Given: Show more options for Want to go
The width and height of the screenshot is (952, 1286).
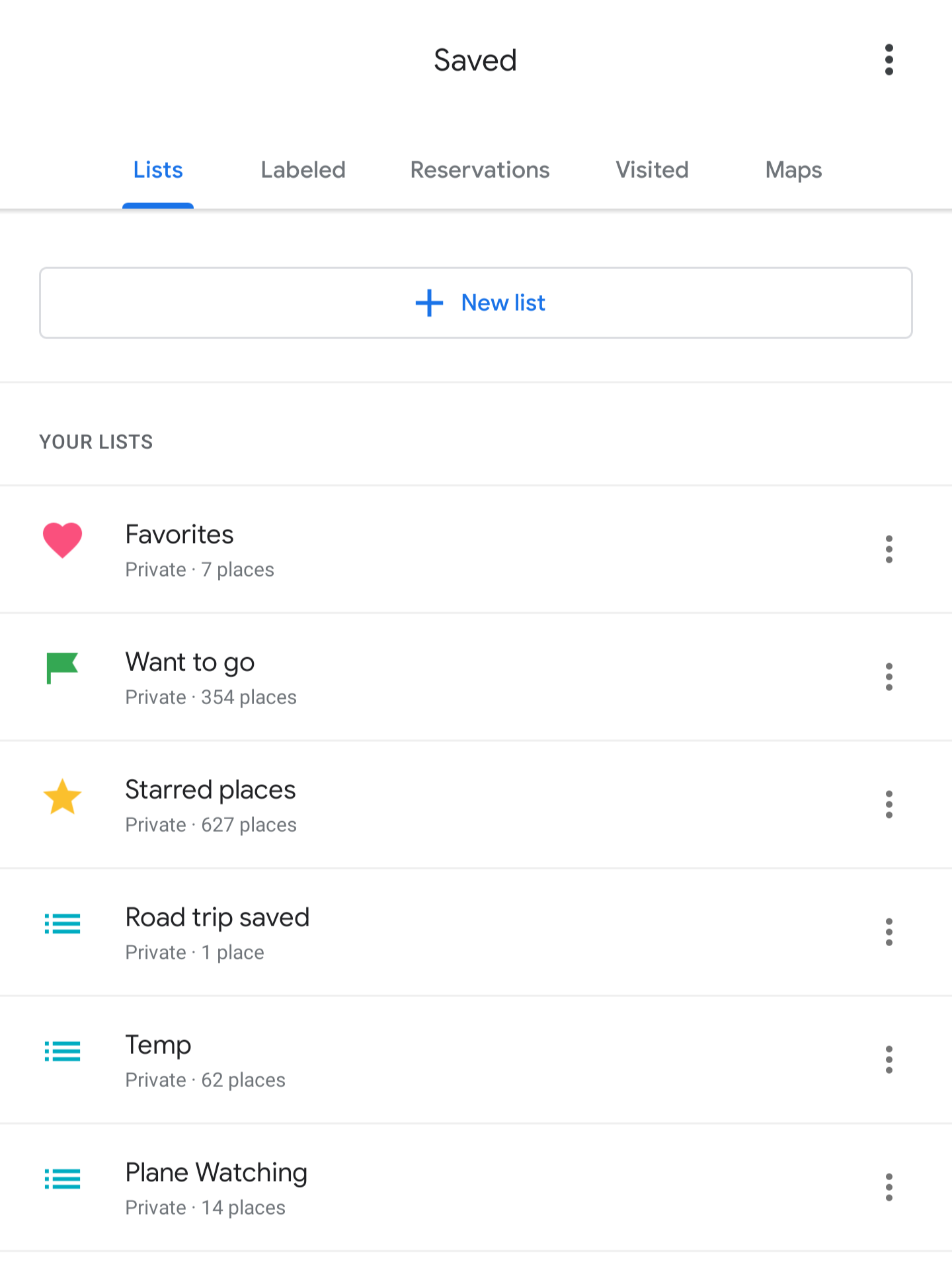Looking at the screenshot, I should (889, 677).
